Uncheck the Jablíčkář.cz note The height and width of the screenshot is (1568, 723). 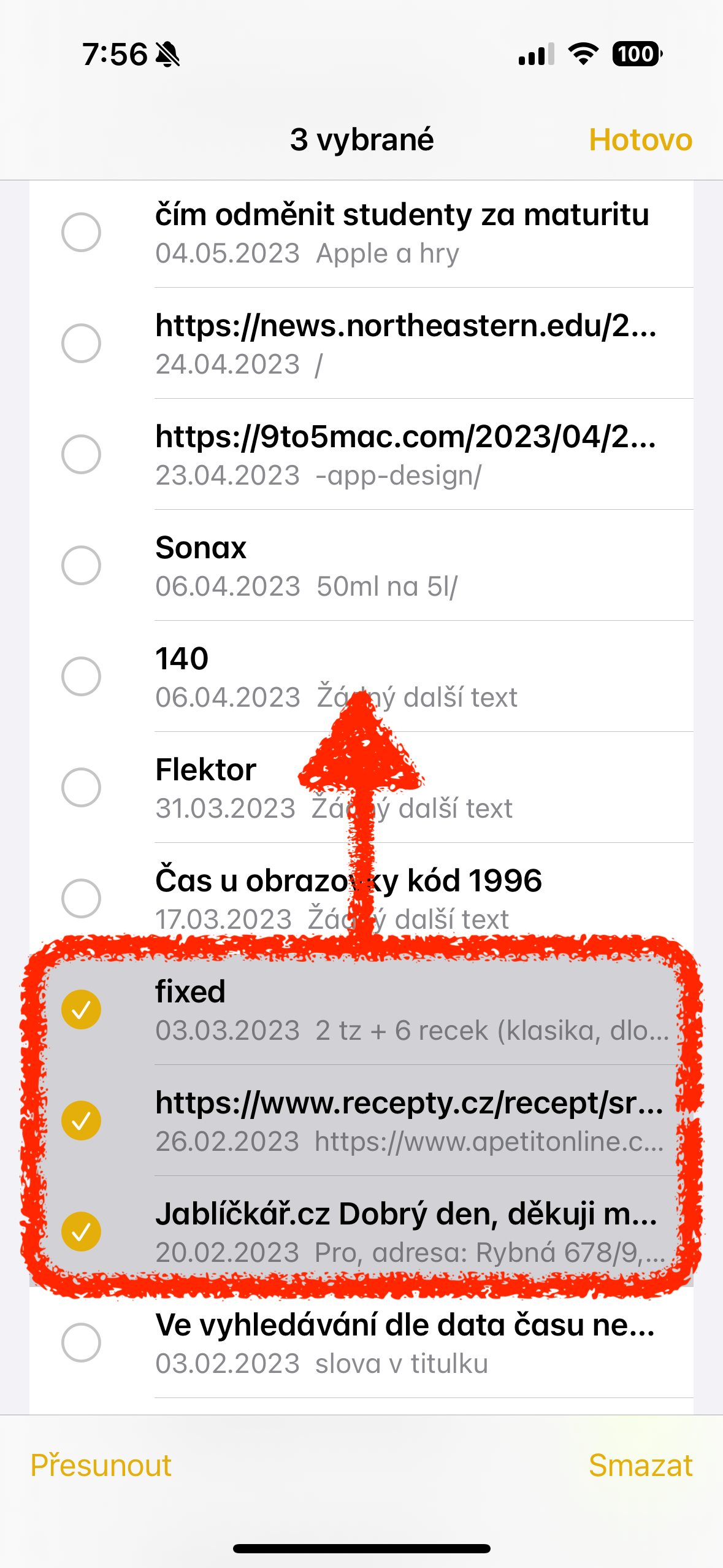82,1231
